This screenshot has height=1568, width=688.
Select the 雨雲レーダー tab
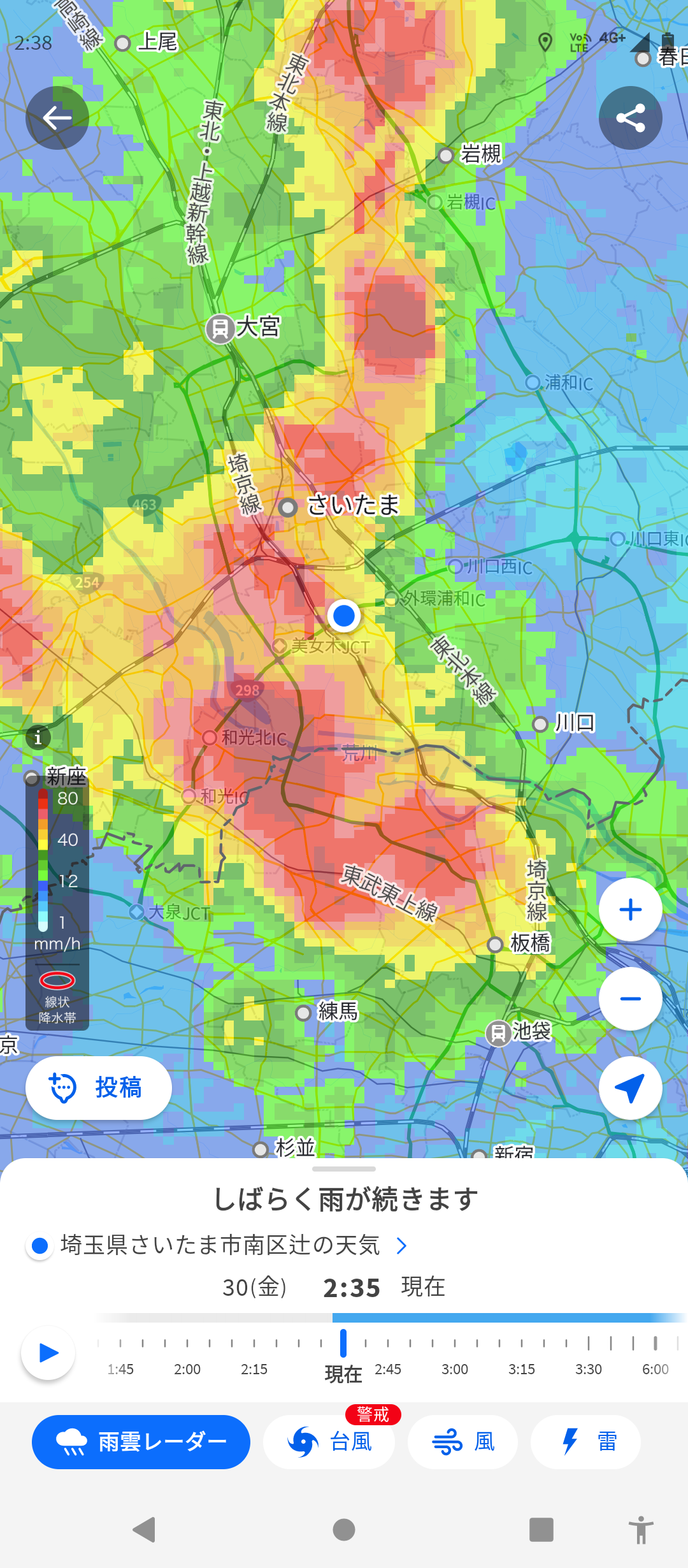click(141, 1442)
